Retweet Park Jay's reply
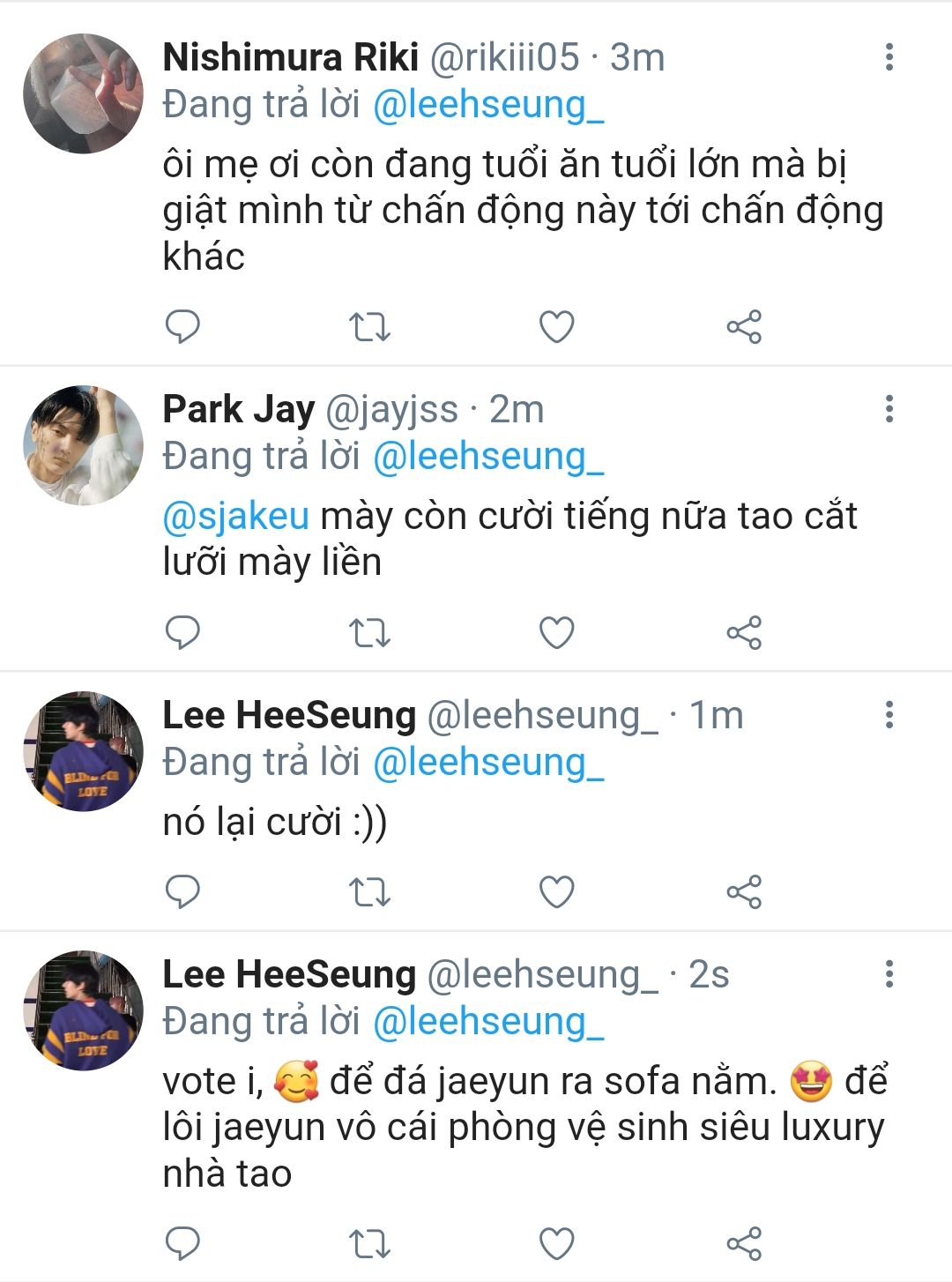Viewport: 952px width, 1282px height. (369, 632)
